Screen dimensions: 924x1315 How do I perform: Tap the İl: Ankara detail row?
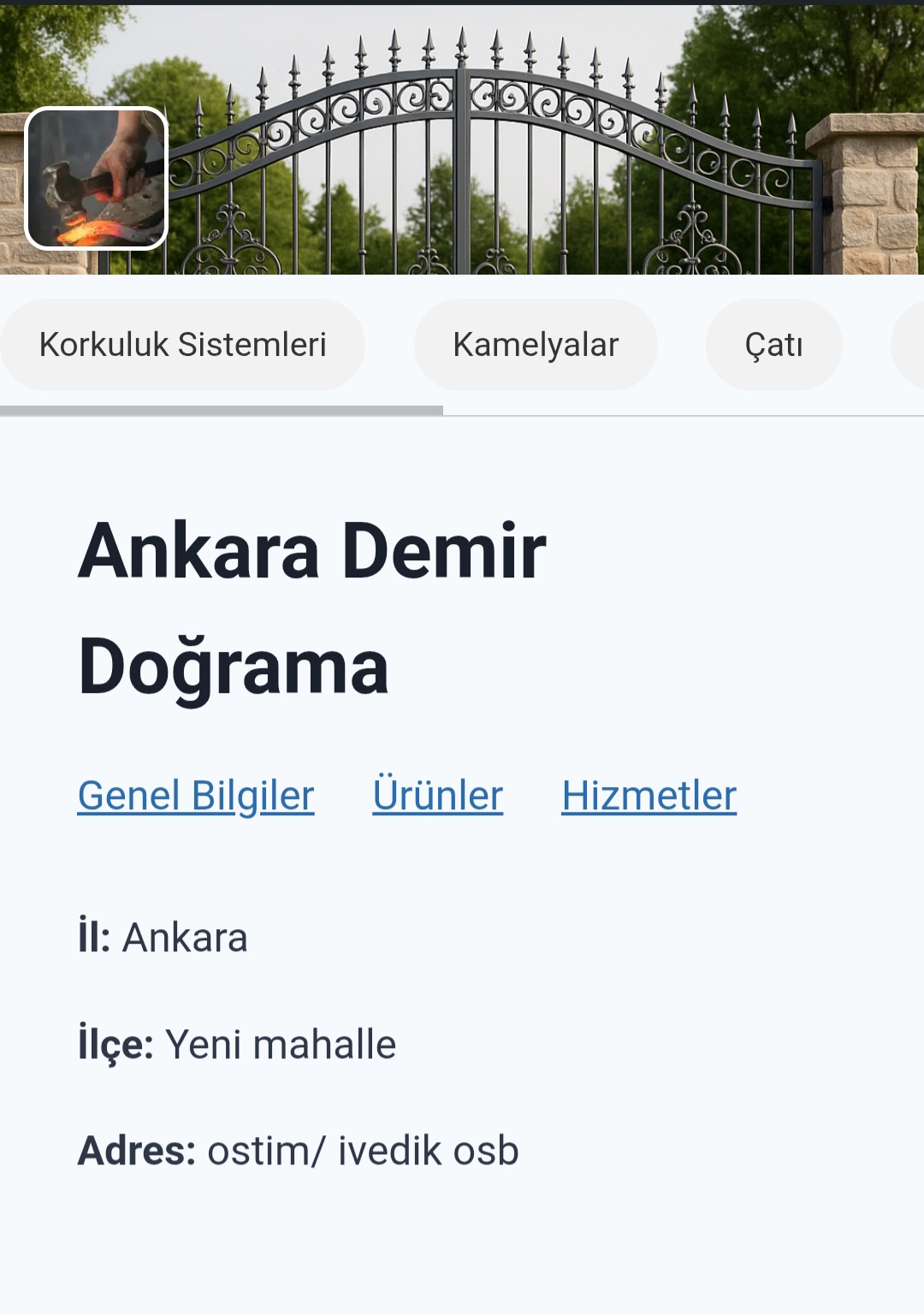coord(163,936)
